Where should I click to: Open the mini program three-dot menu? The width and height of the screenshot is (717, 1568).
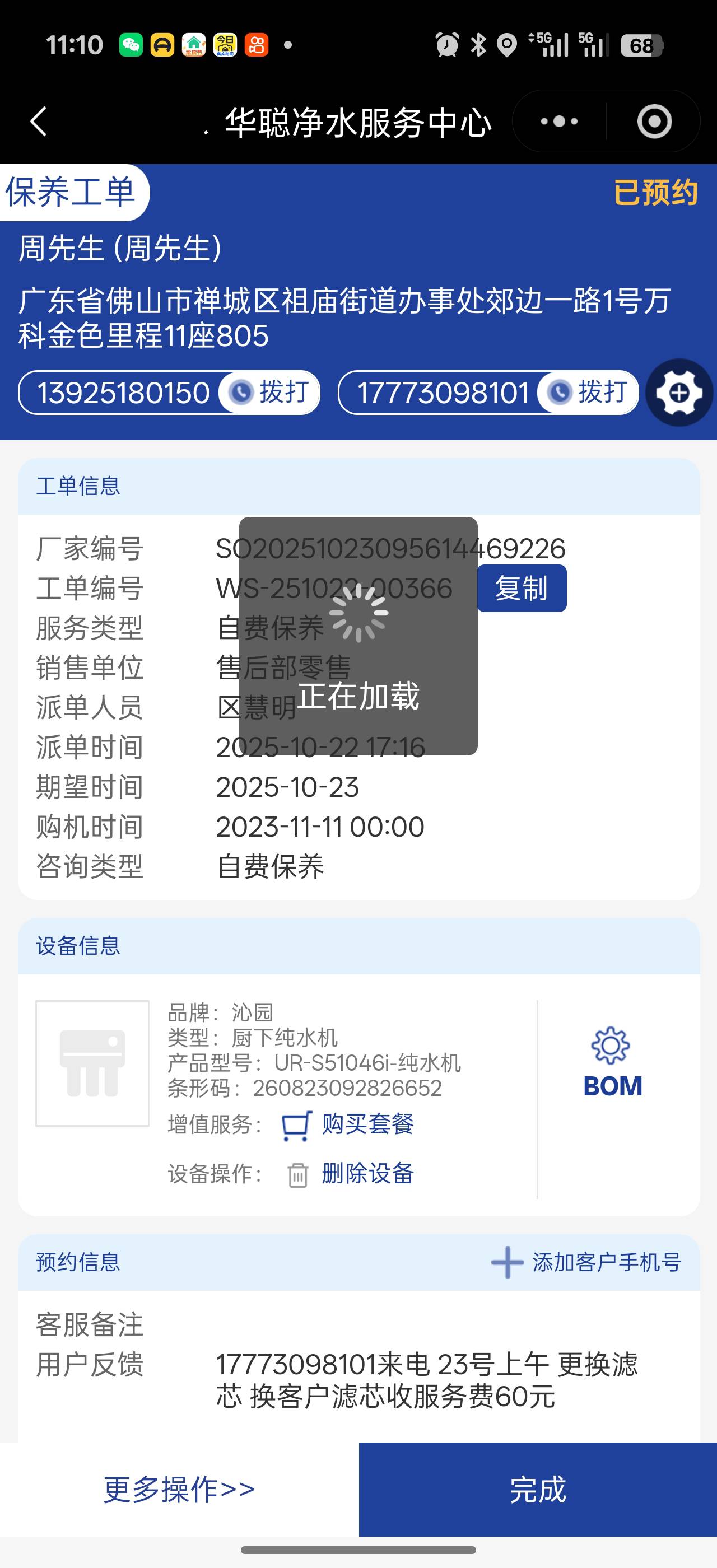tap(558, 121)
